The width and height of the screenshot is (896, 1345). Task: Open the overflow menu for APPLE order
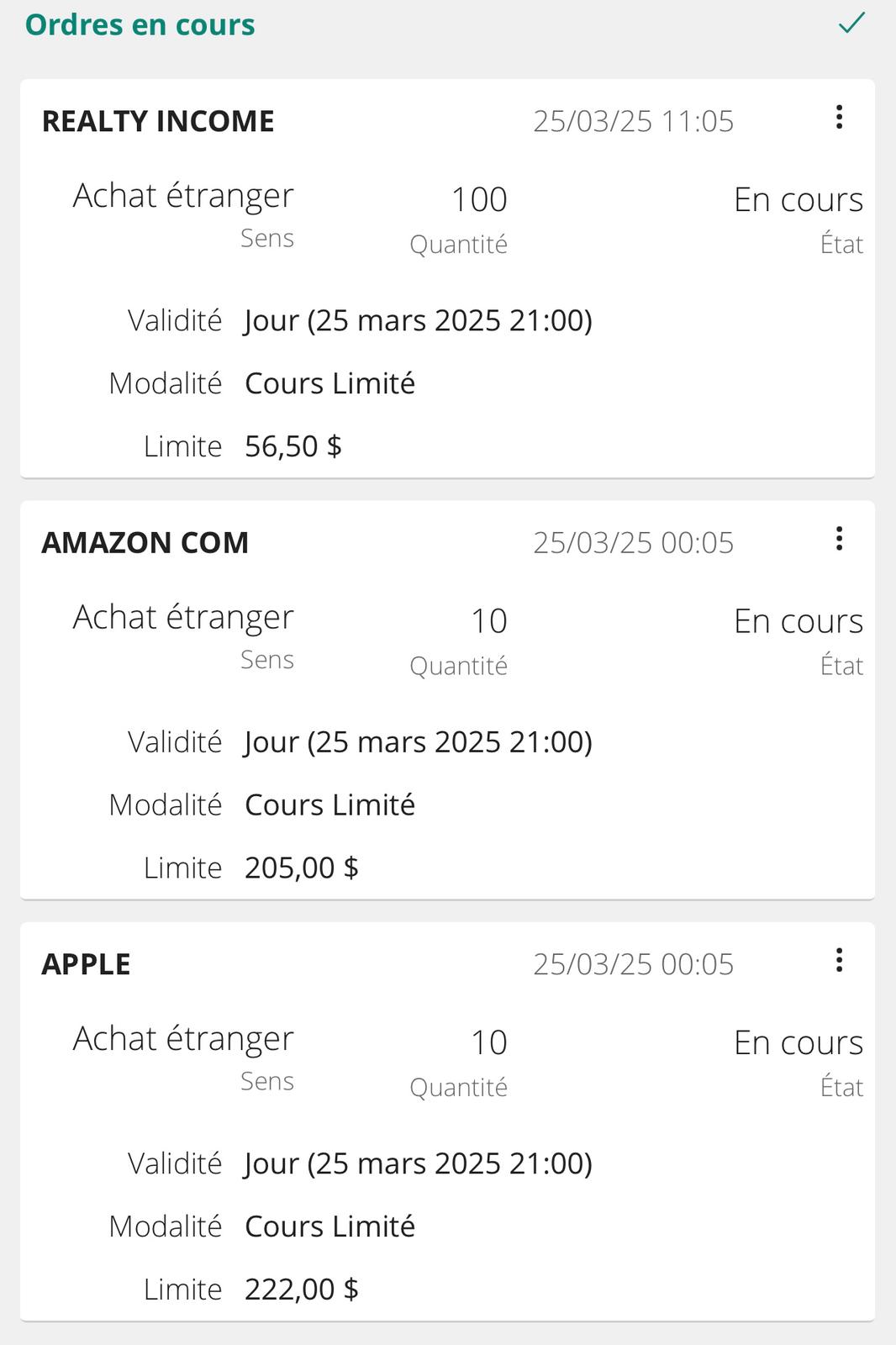click(x=839, y=960)
